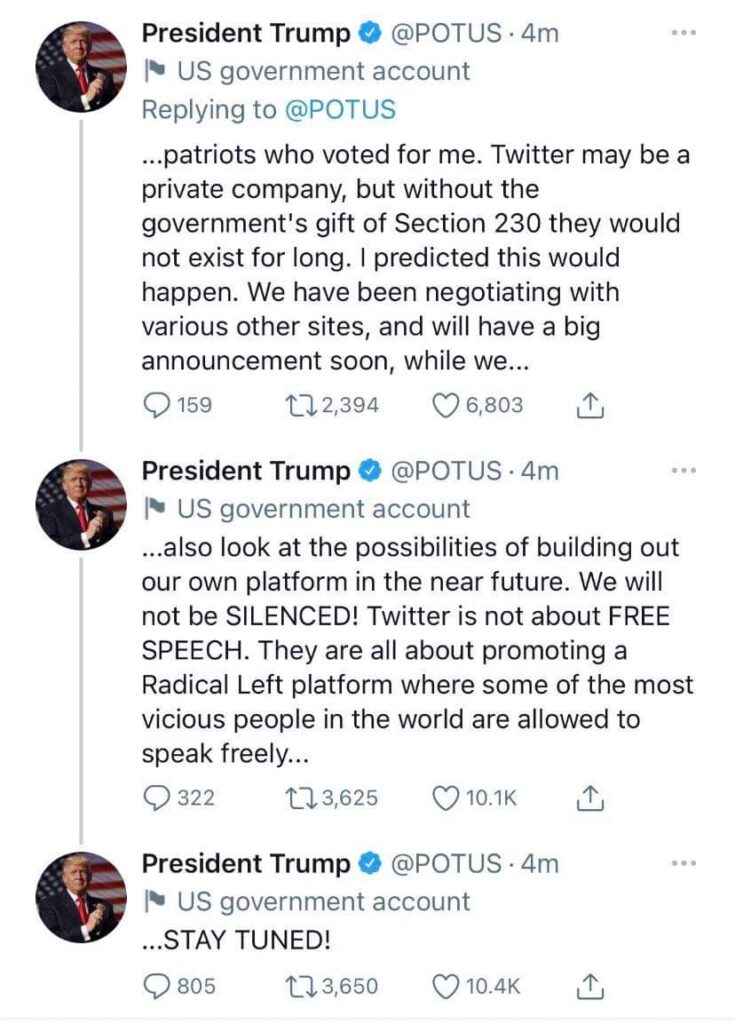Open the avatar beside the Section 230 tweet
Screen dimensions: 735x1024
[x=81, y=67]
